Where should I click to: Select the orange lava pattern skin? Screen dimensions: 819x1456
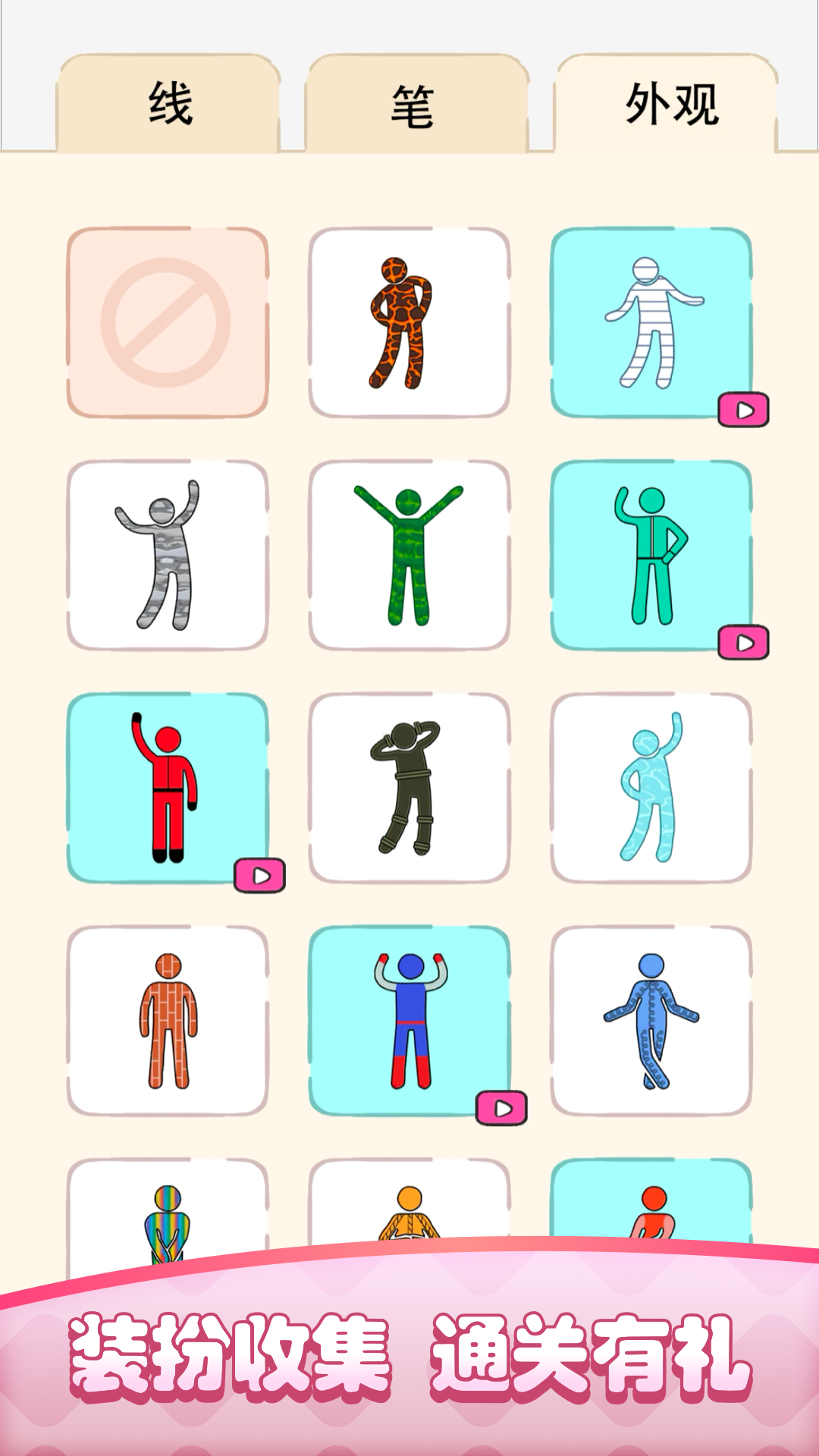[409, 322]
